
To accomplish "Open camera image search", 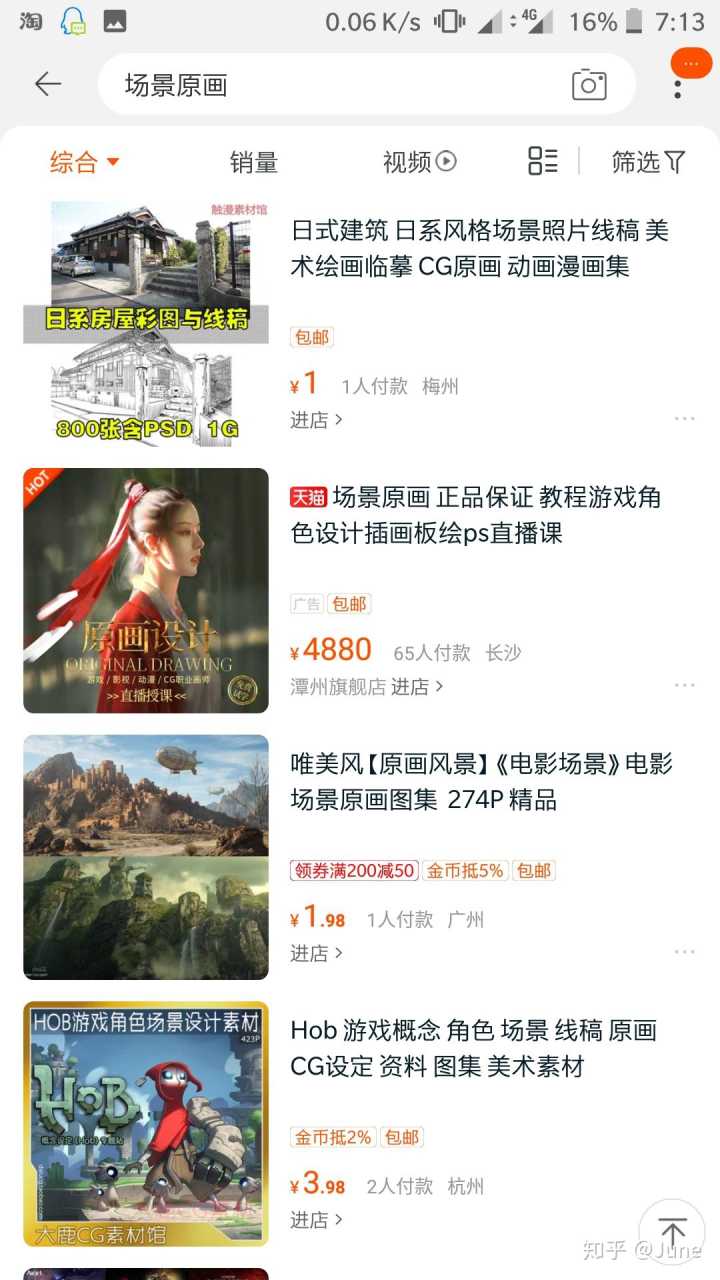I will [589, 85].
